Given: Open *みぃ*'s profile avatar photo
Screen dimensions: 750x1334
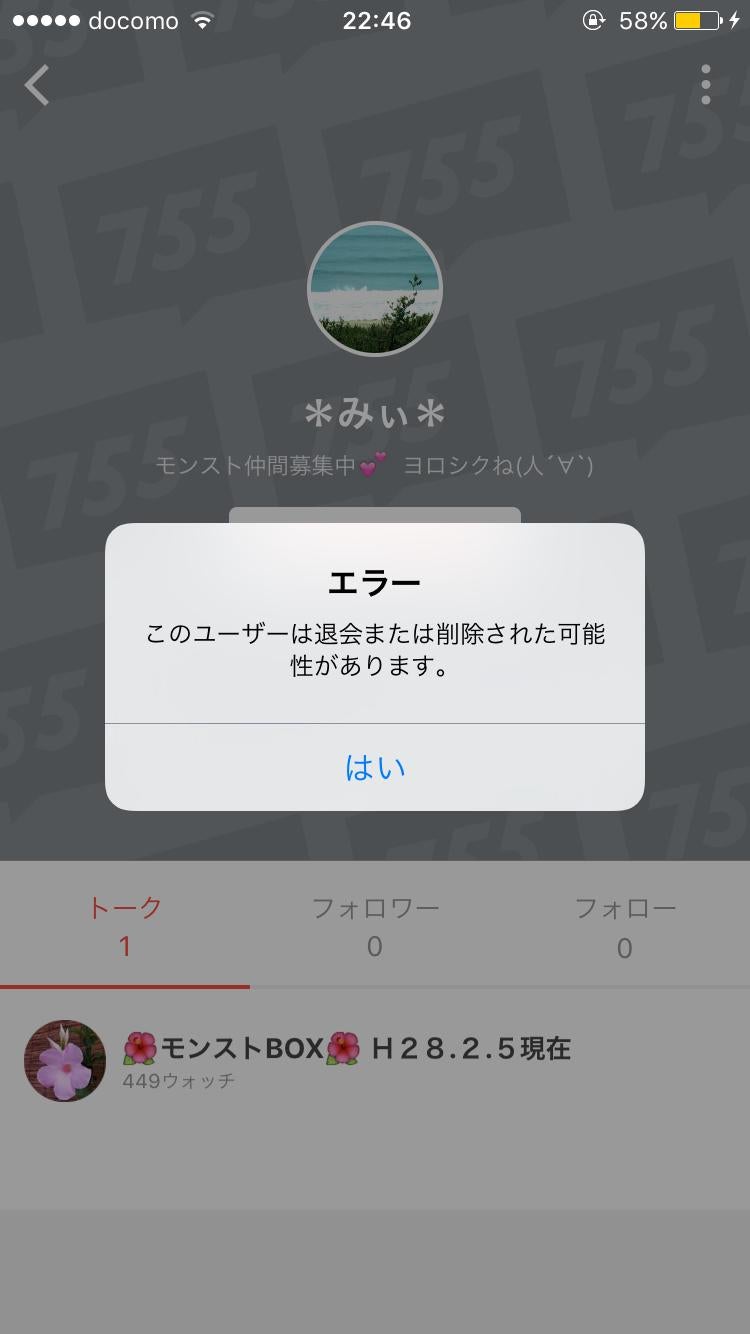Looking at the screenshot, I should tap(375, 289).
